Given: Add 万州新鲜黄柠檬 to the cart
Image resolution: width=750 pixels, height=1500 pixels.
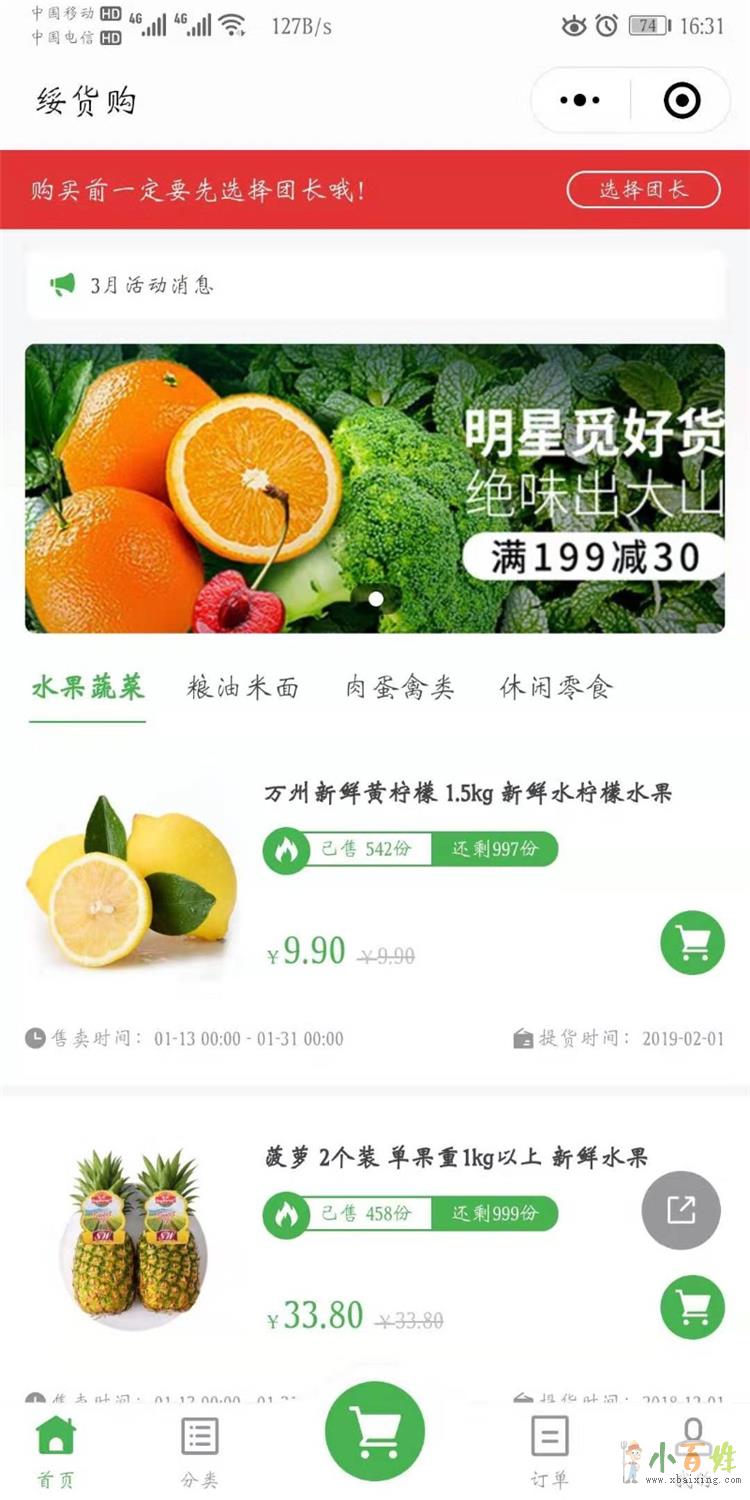Looking at the screenshot, I should 692,942.
